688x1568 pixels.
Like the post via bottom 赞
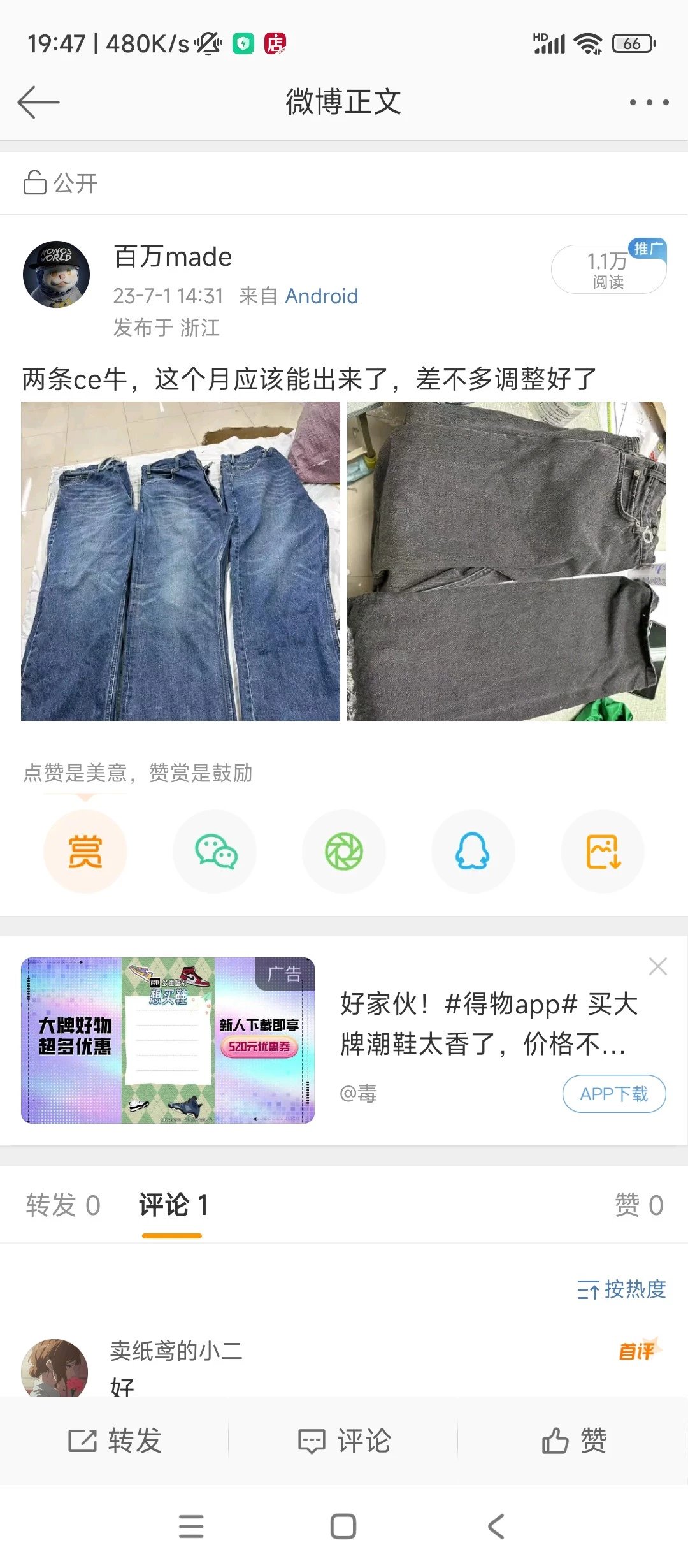pyautogui.click(x=573, y=1441)
